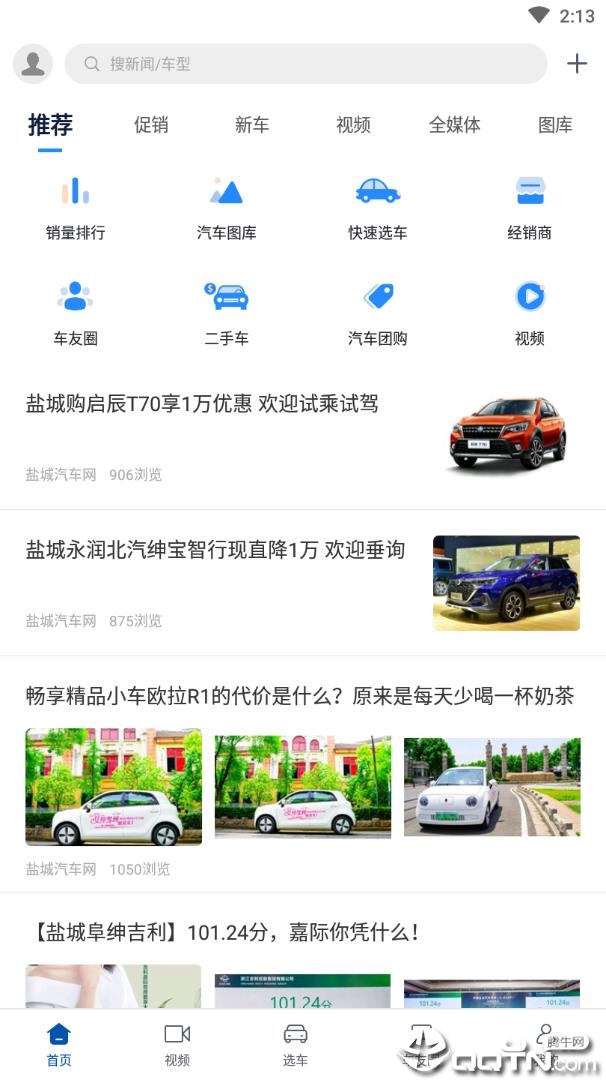Screen dimensions: 606x1080
Task: Go to the 选车 bottom tab
Action: point(295,1044)
